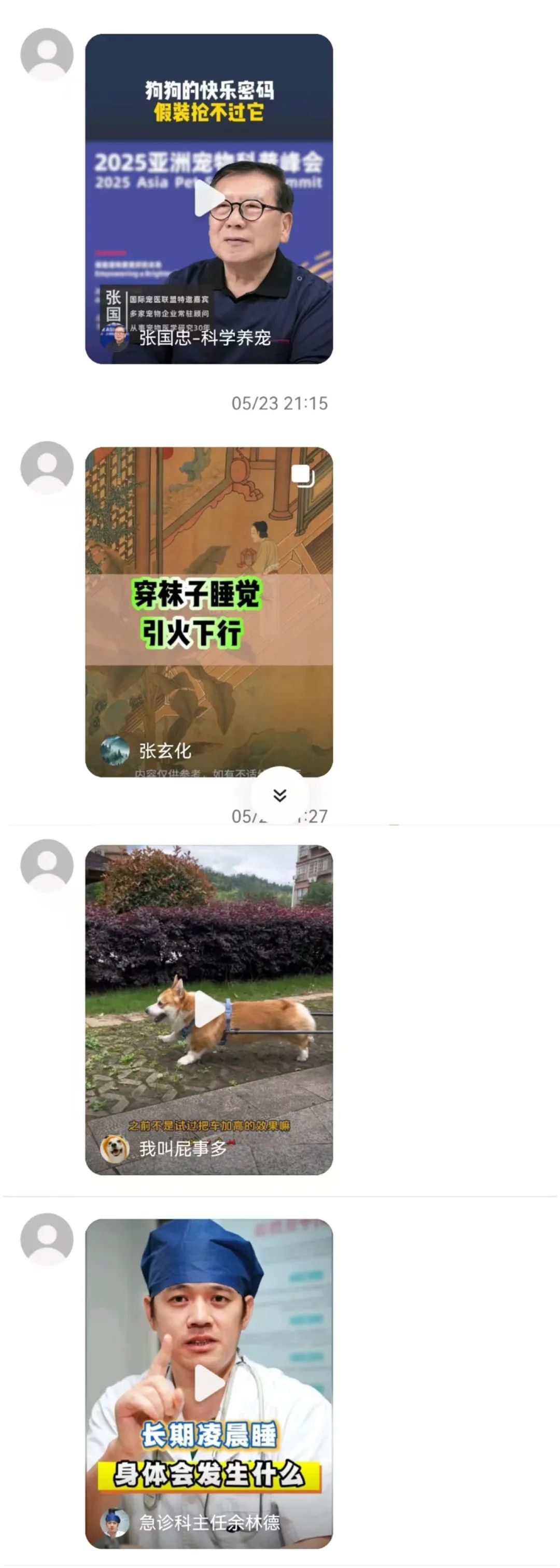Screen dimensions: 560x1568
Task: Jump to latest messages with the down-arrow button
Action: [x=280, y=795]
